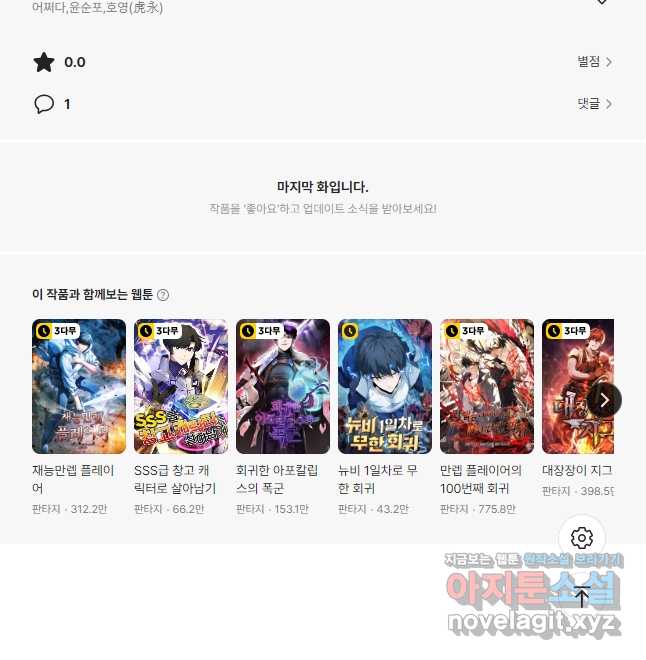Expand the chevron beside the author names

click(x=602, y=3)
